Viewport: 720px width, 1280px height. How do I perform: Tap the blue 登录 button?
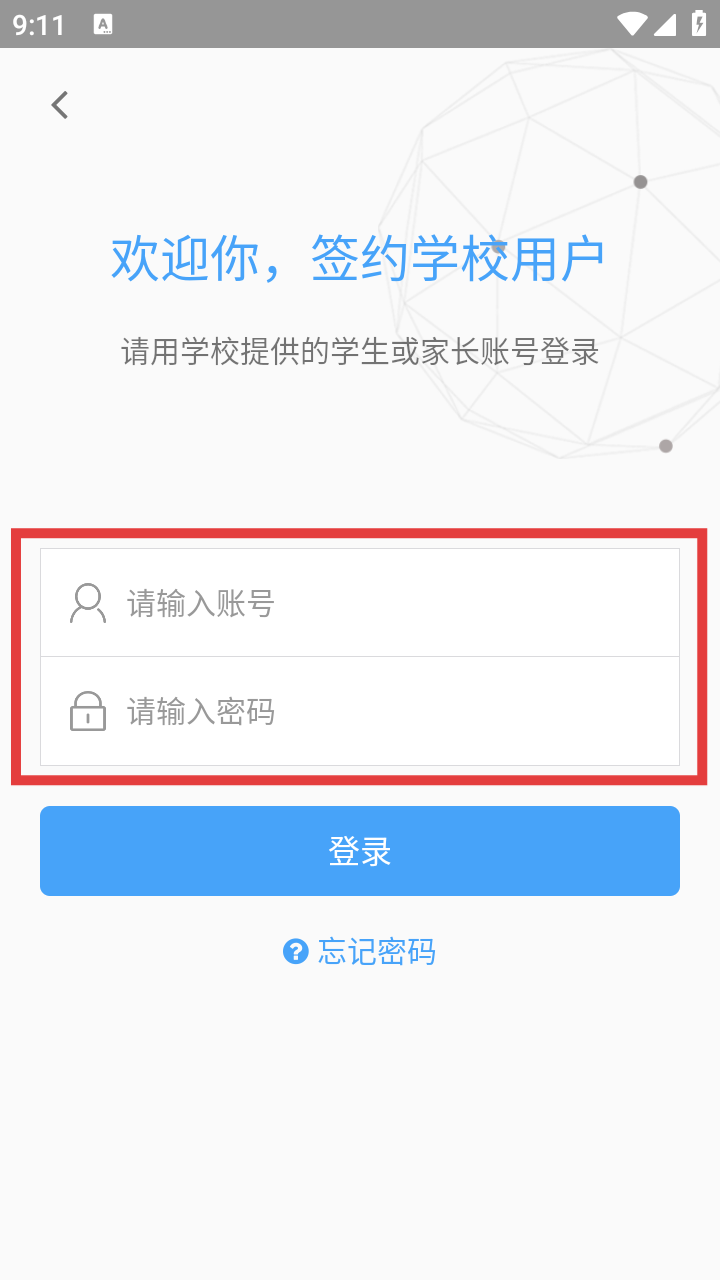point(360,851)
